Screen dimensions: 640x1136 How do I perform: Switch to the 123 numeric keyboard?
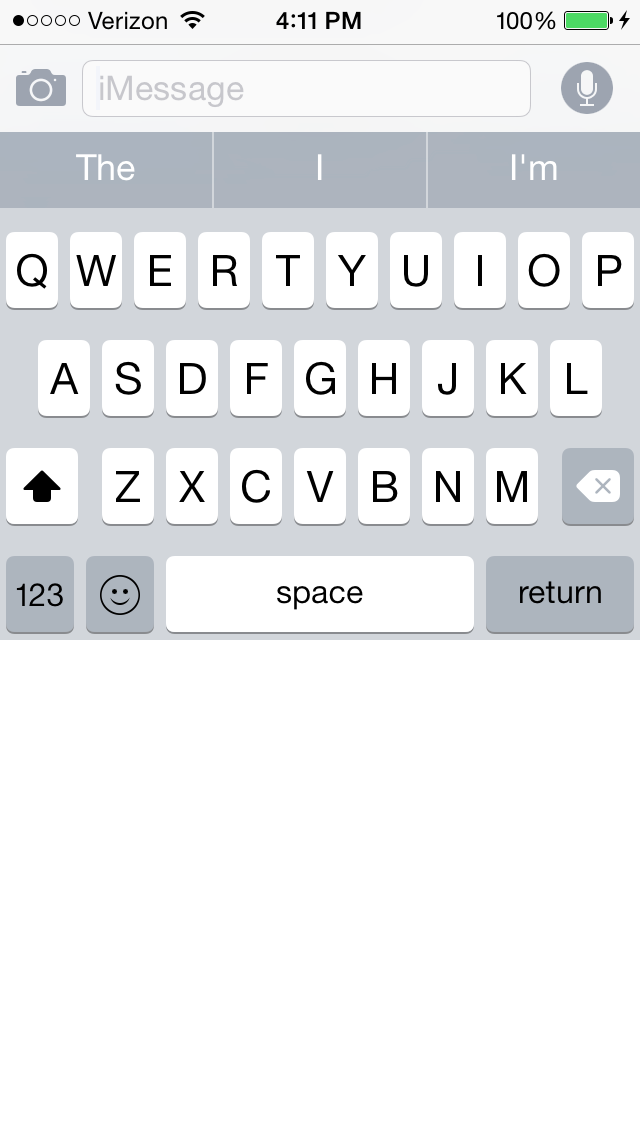point(40,594)
